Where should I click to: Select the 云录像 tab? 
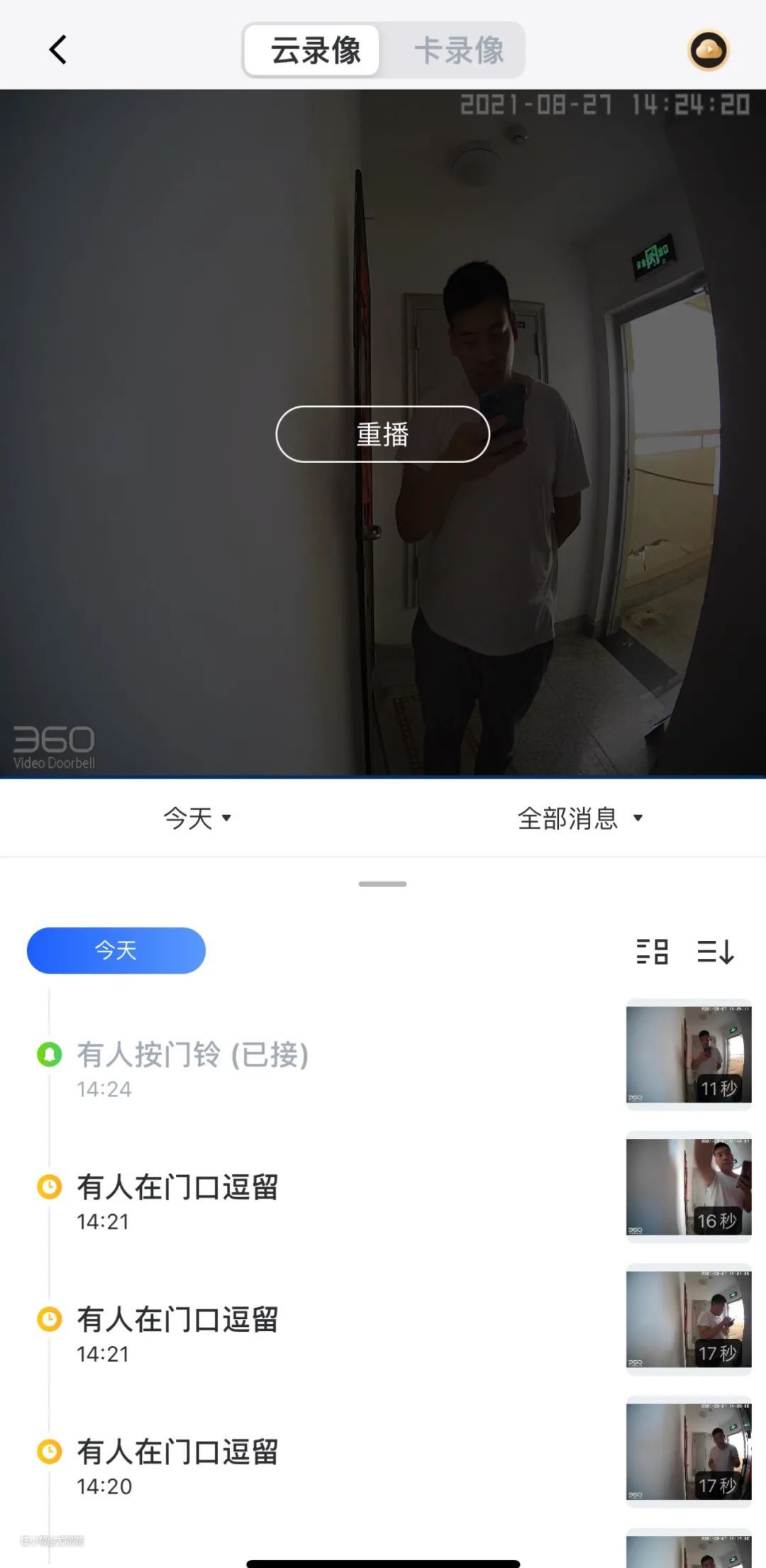315,50
